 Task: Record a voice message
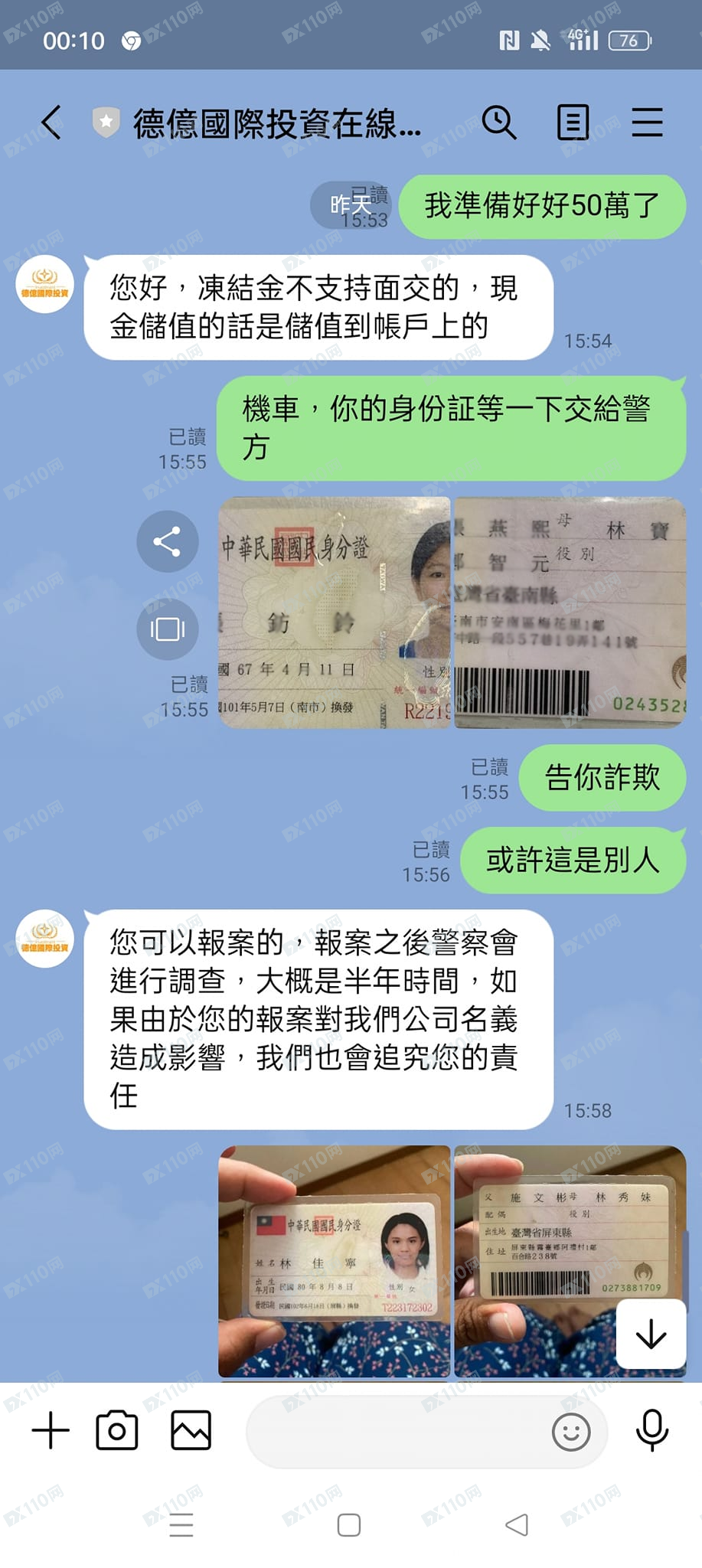click(x=652, y=1430)
